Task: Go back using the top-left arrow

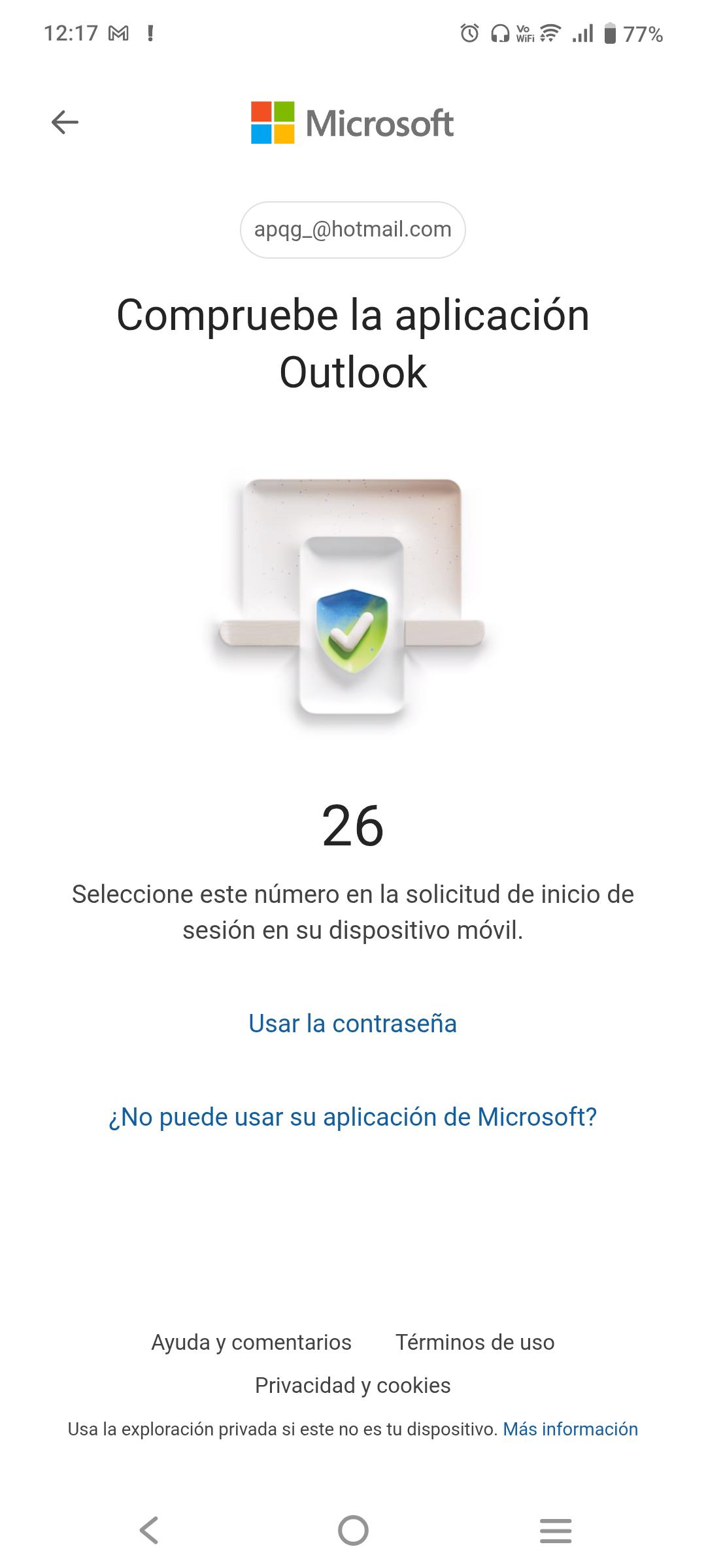Action: 65,122
